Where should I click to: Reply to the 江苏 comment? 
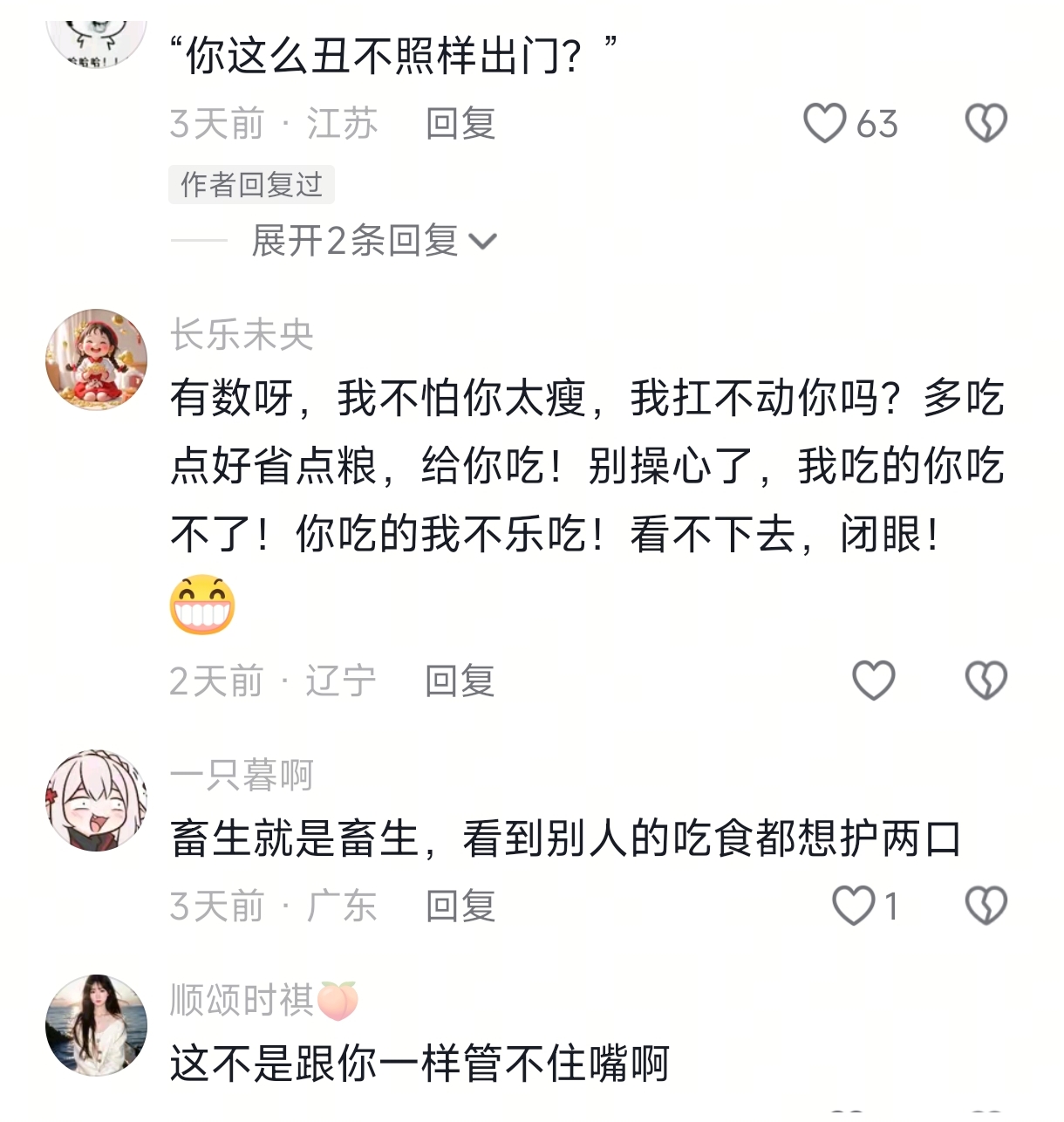[460, 123]
